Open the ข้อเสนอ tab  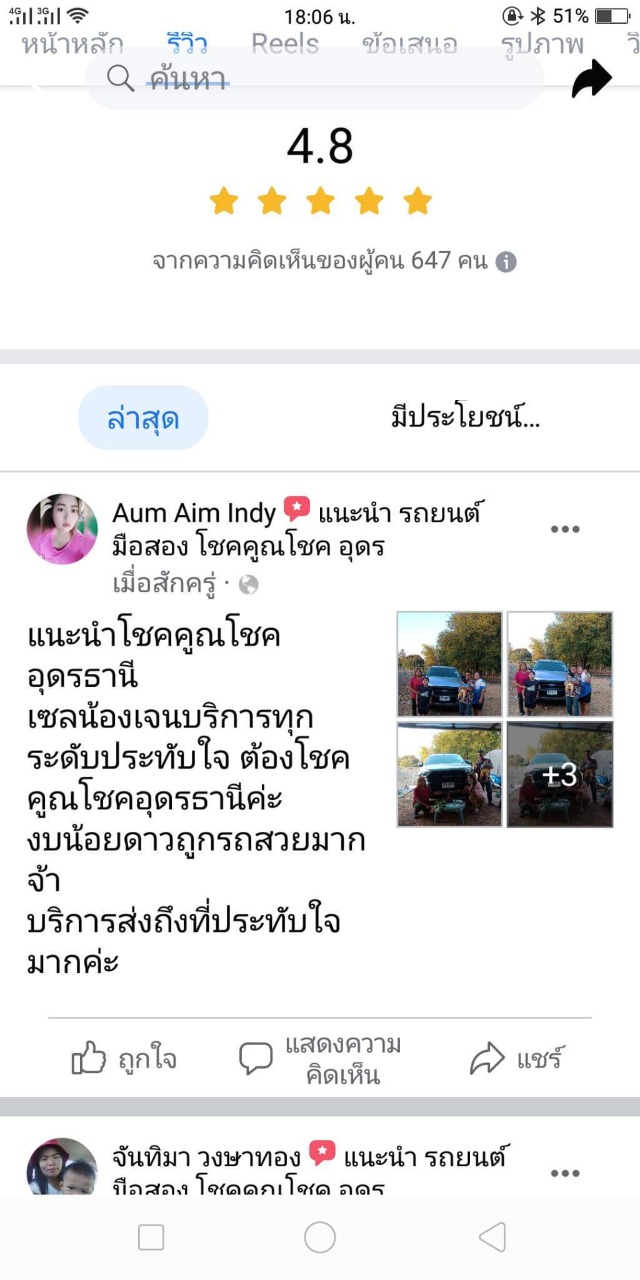tap(410, 45)
